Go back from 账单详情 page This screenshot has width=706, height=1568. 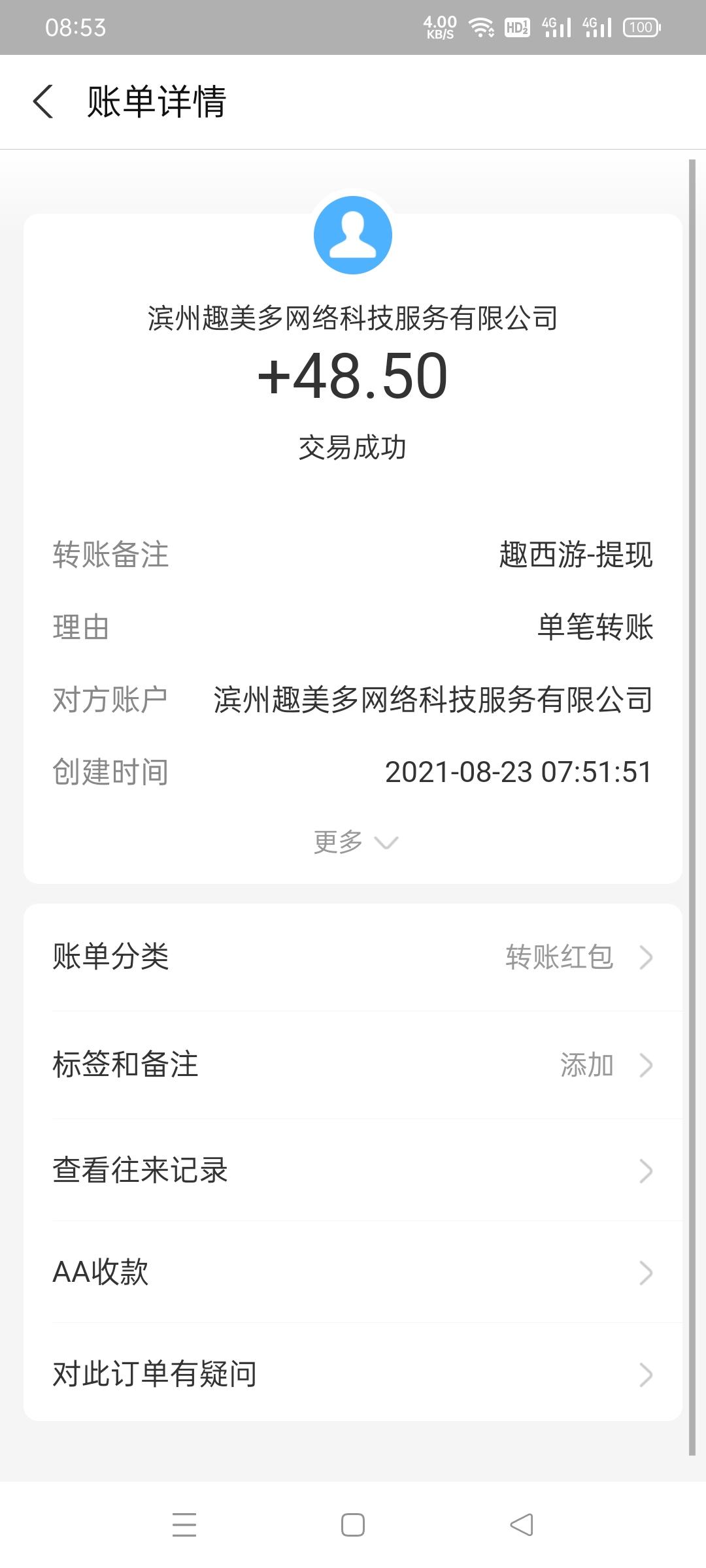point(43,102)
